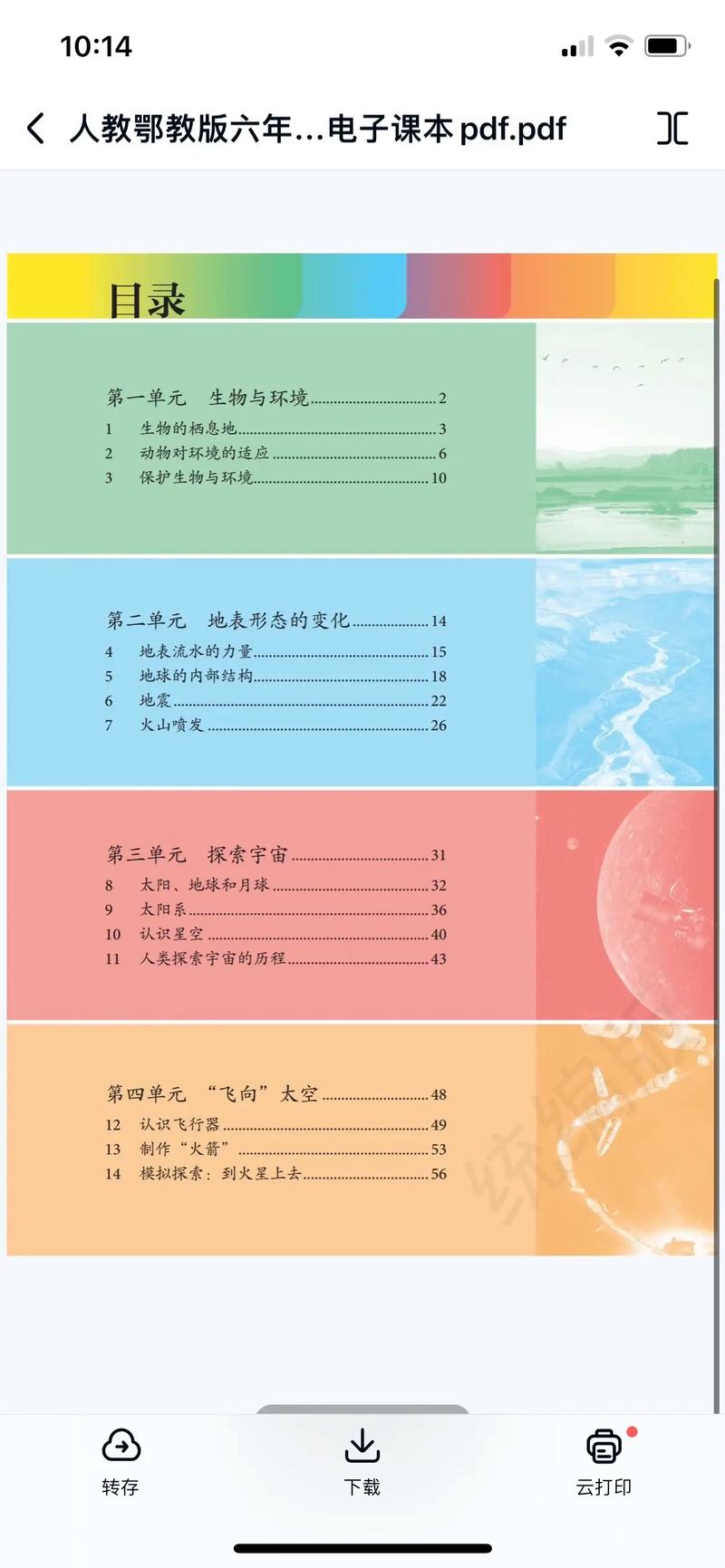Tap the back chevron to exit the PDF
725x1568 pixels.
click(34, 129)
